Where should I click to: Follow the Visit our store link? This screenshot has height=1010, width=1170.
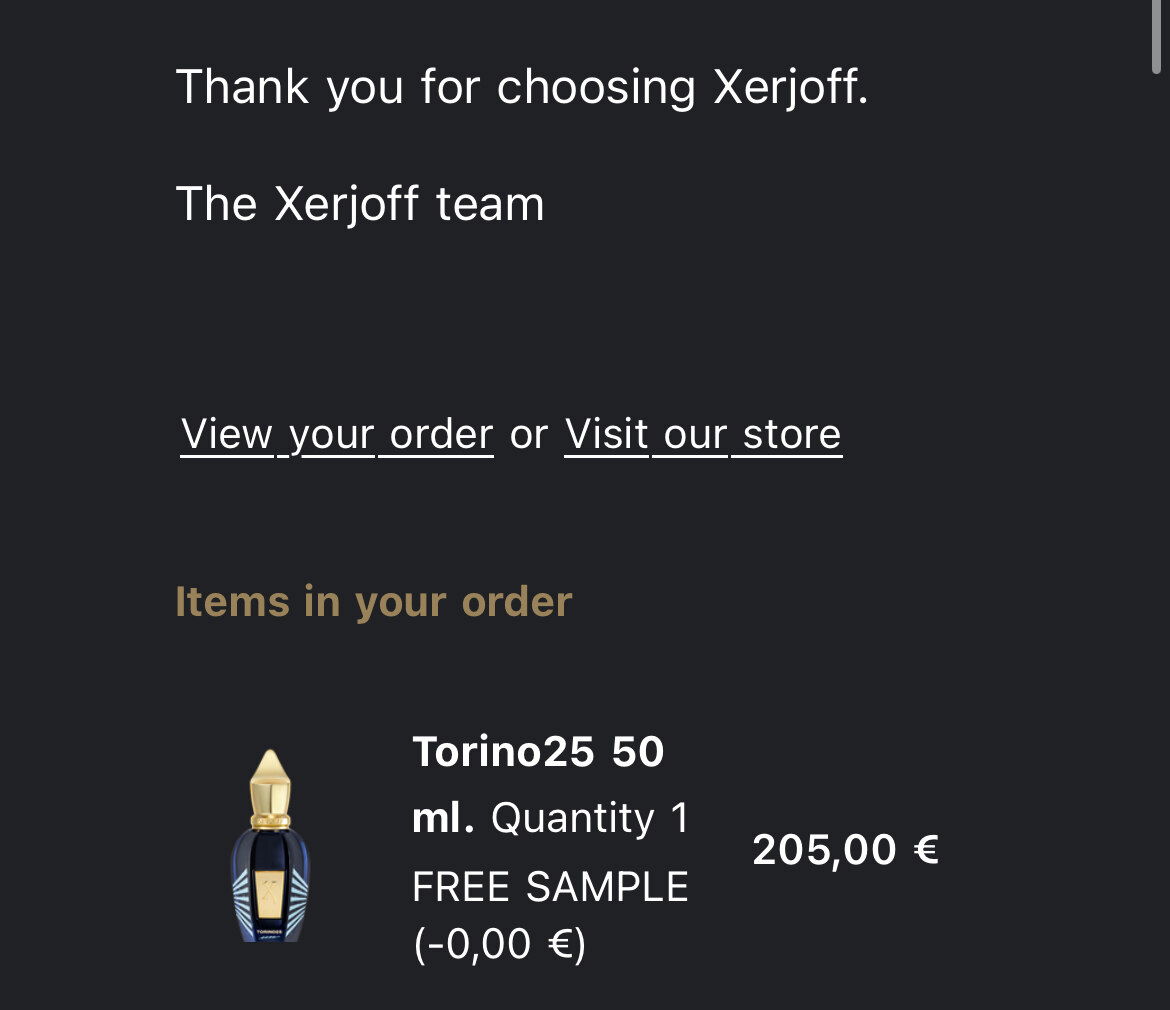click(703, 435)
